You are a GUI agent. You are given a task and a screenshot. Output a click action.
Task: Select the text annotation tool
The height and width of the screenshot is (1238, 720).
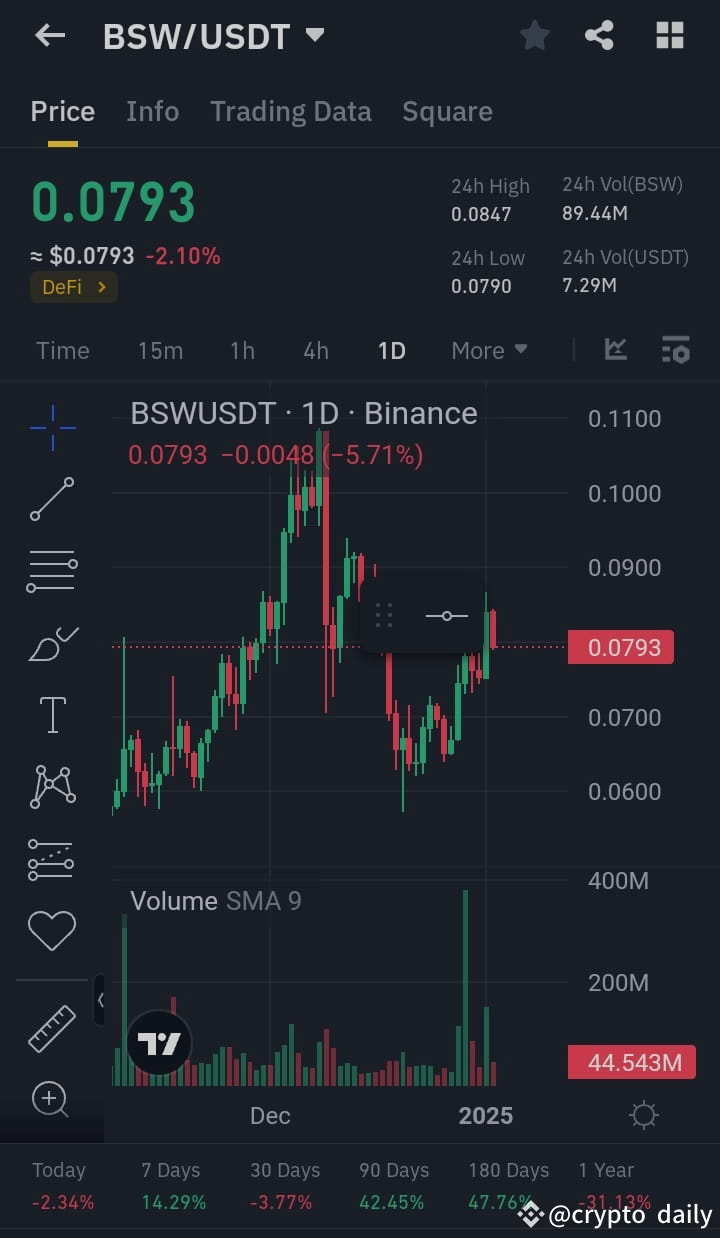coord(51,714)
